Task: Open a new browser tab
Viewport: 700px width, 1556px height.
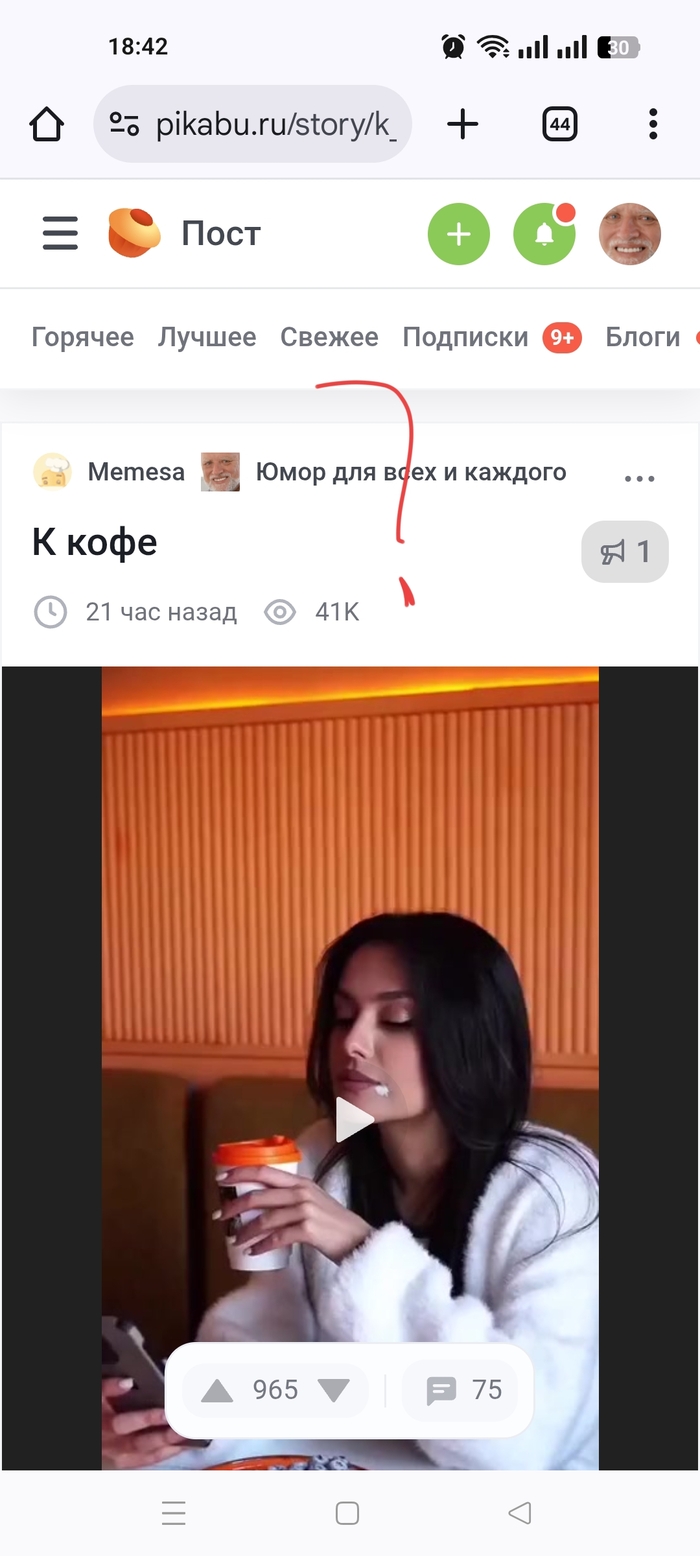Action: point(462,125)
